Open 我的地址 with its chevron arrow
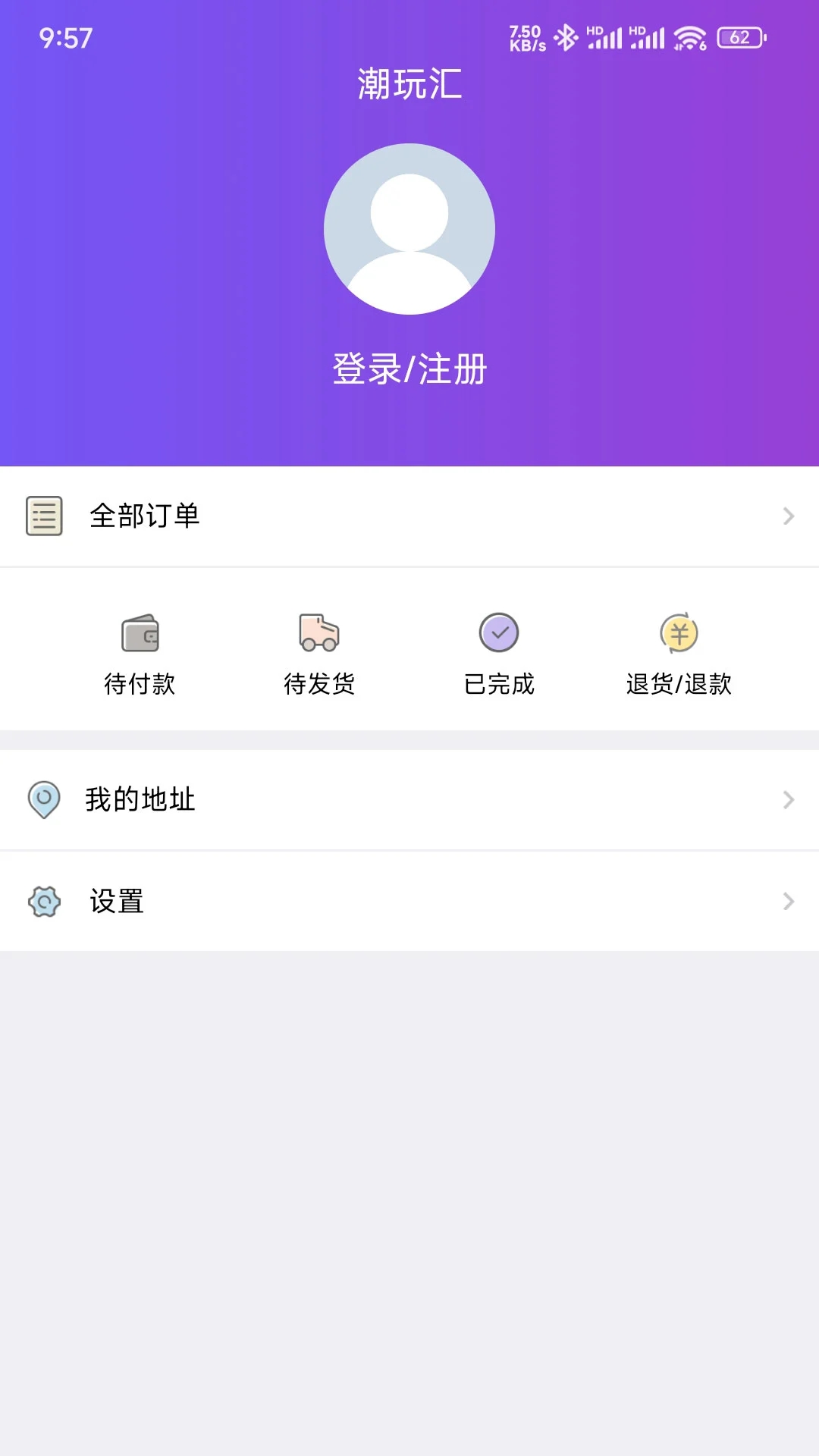This screenshot has height=1456, width=819. click(786, 799)
